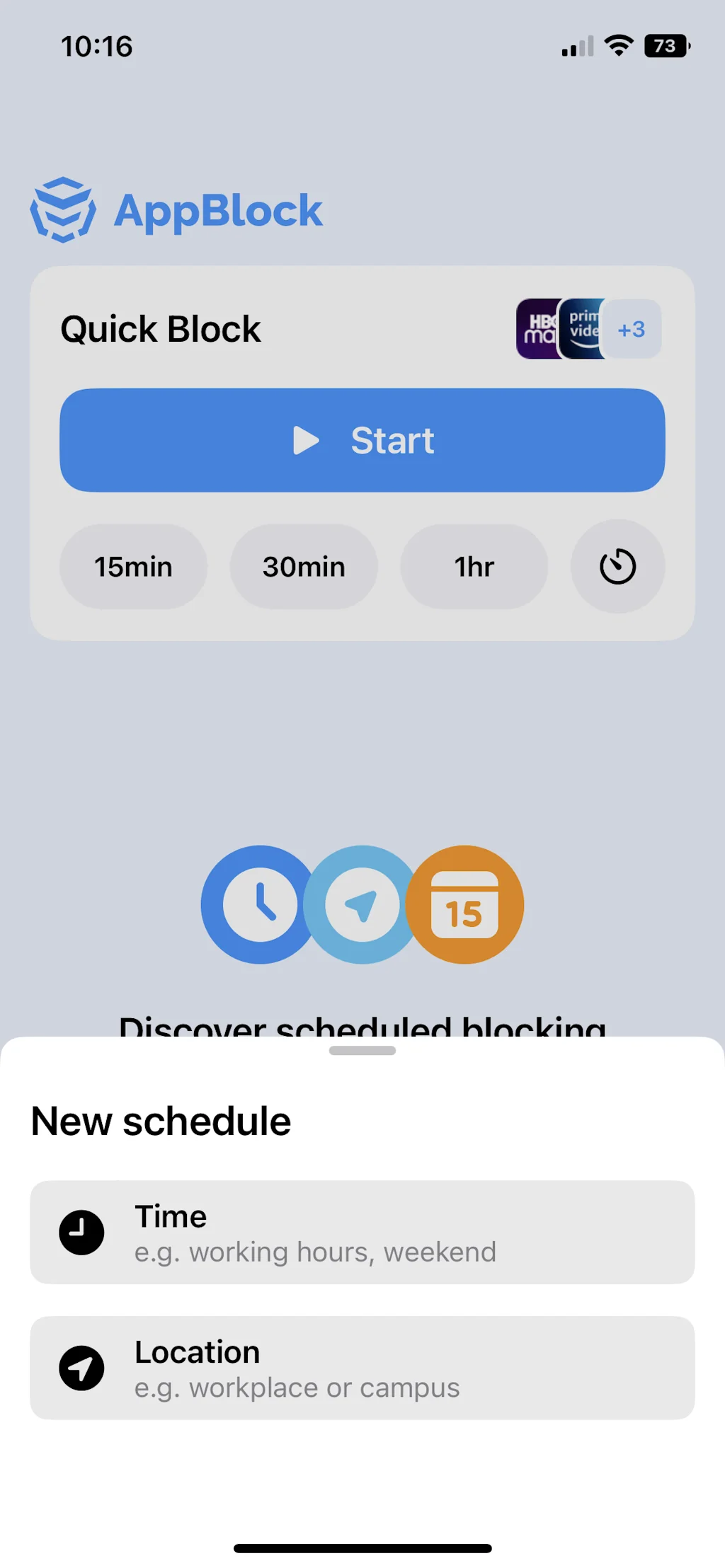Select the 15min quick block duration
The image size is (725, 1568).
[133, 566]
